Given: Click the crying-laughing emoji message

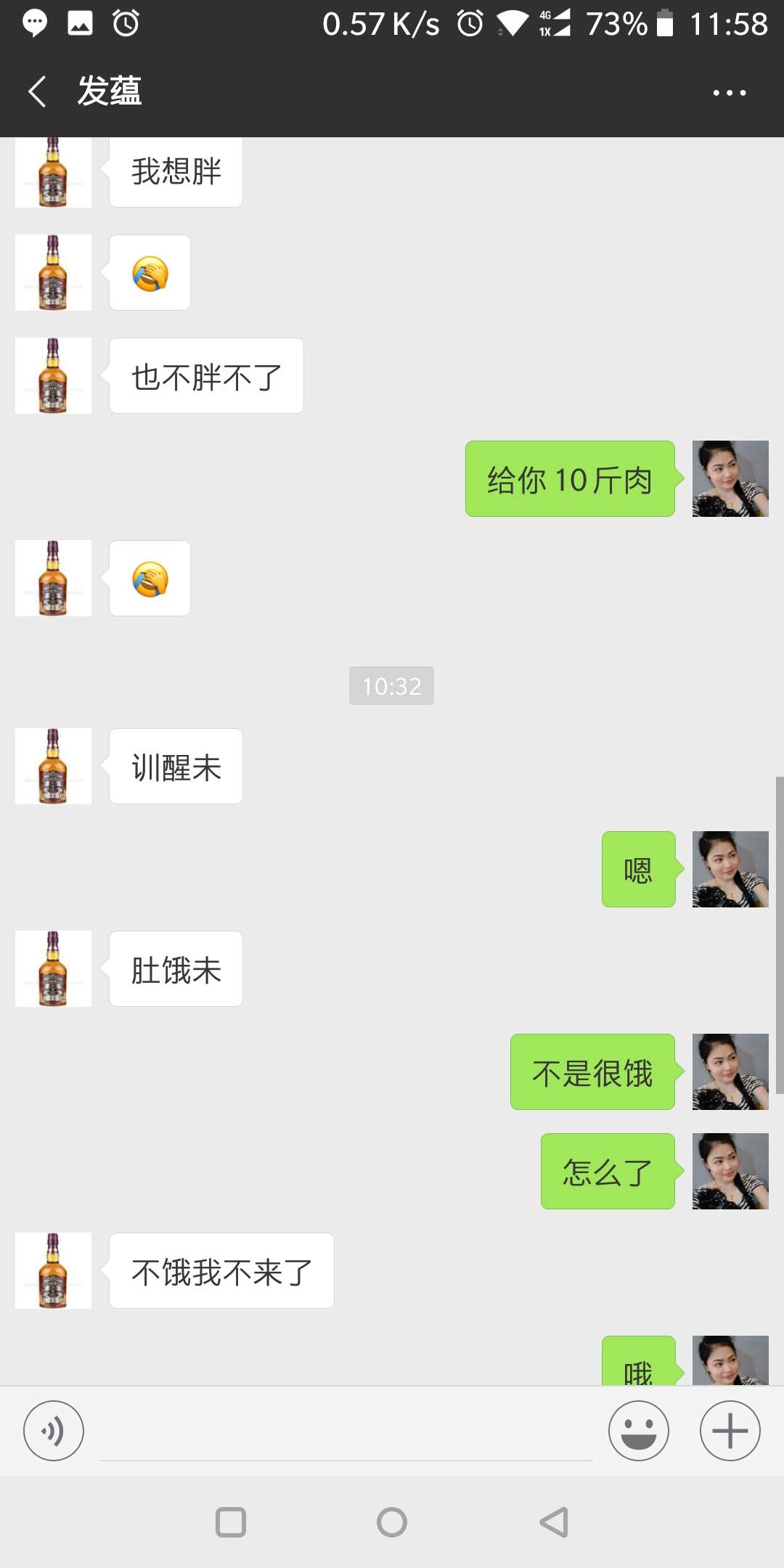Looking at the screenshot, I should point(150,272).
